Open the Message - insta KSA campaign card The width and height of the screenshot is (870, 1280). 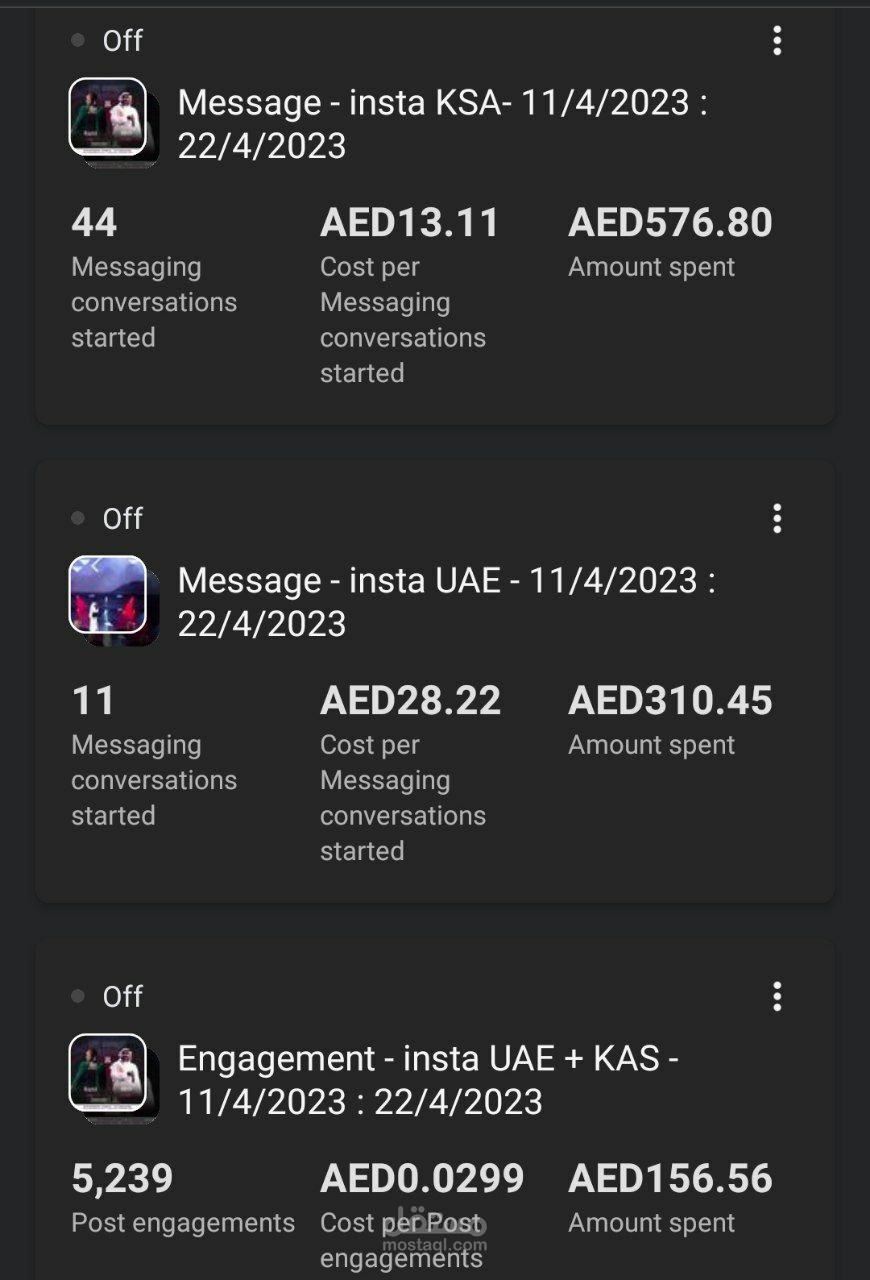(x=442, y=124)
